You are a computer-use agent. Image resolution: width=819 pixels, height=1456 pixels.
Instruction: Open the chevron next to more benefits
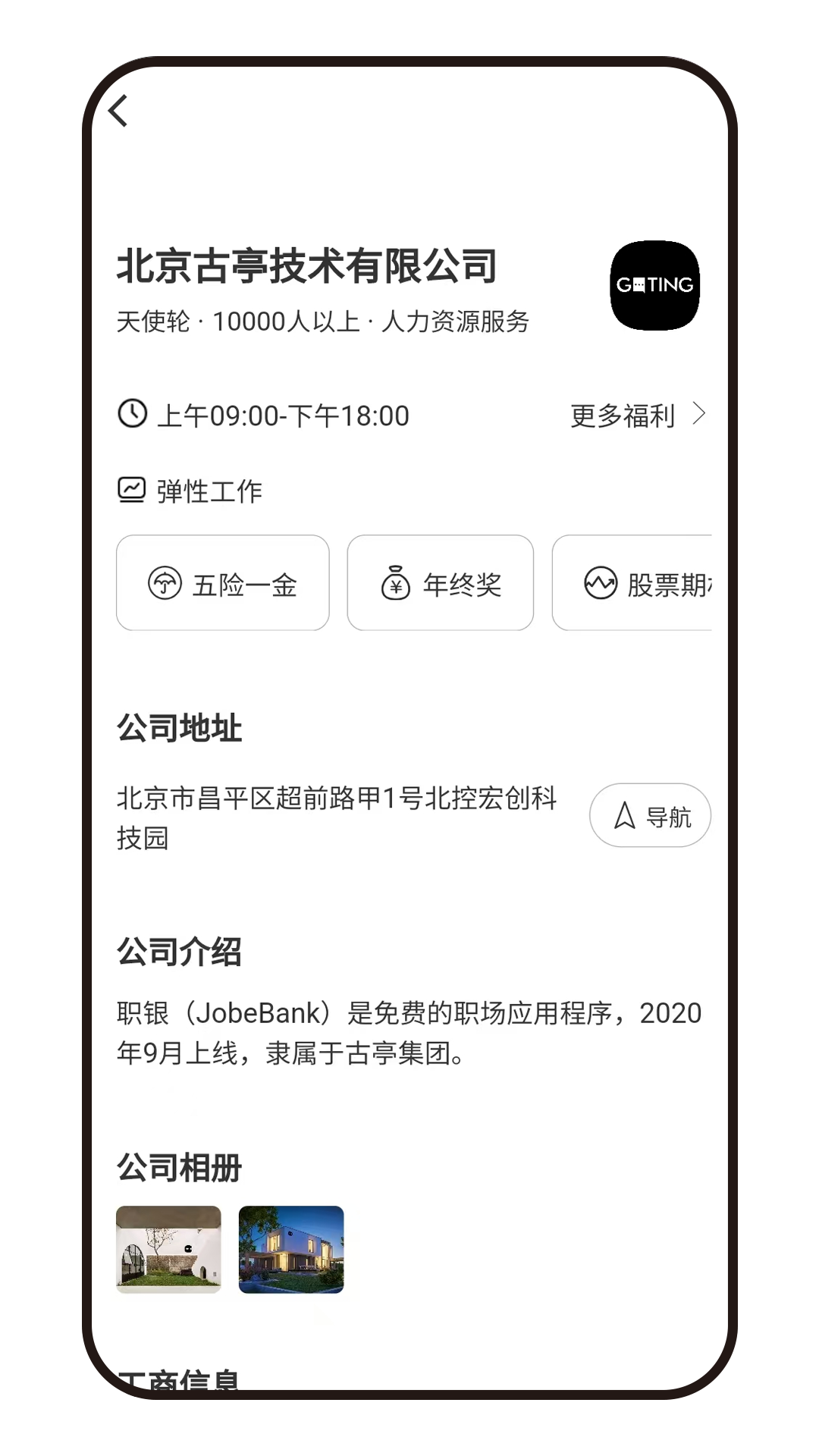pyautogui.click(x=698, y=415)
